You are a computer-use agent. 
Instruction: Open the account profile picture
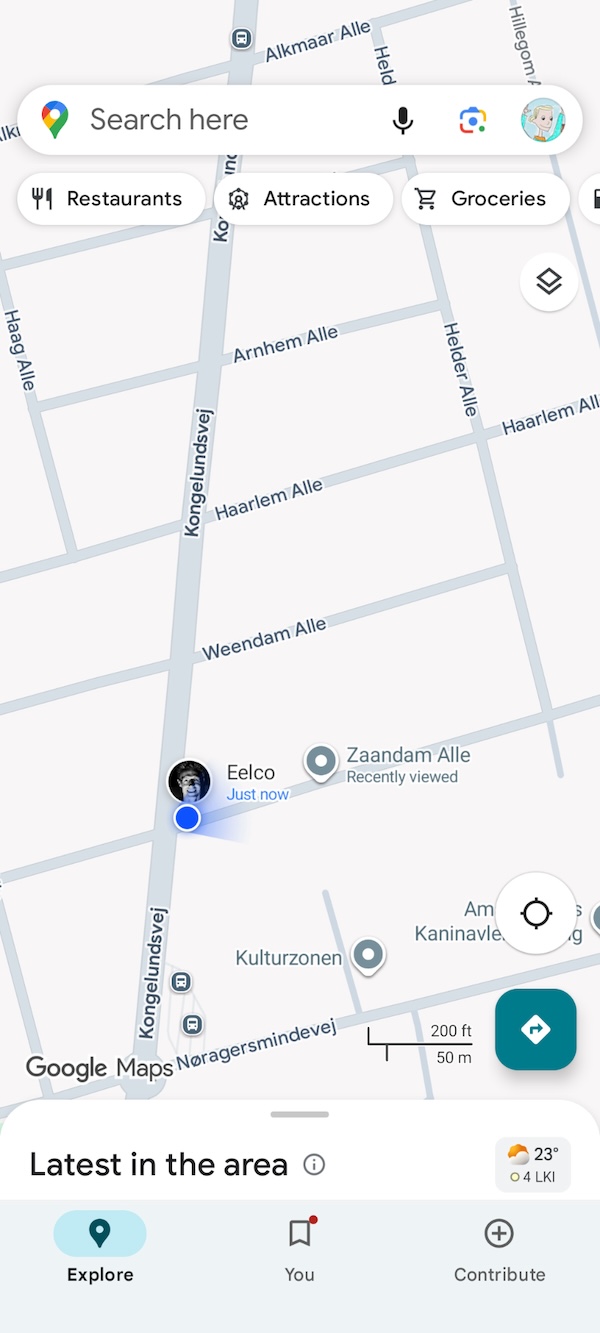tap(543, 120)
